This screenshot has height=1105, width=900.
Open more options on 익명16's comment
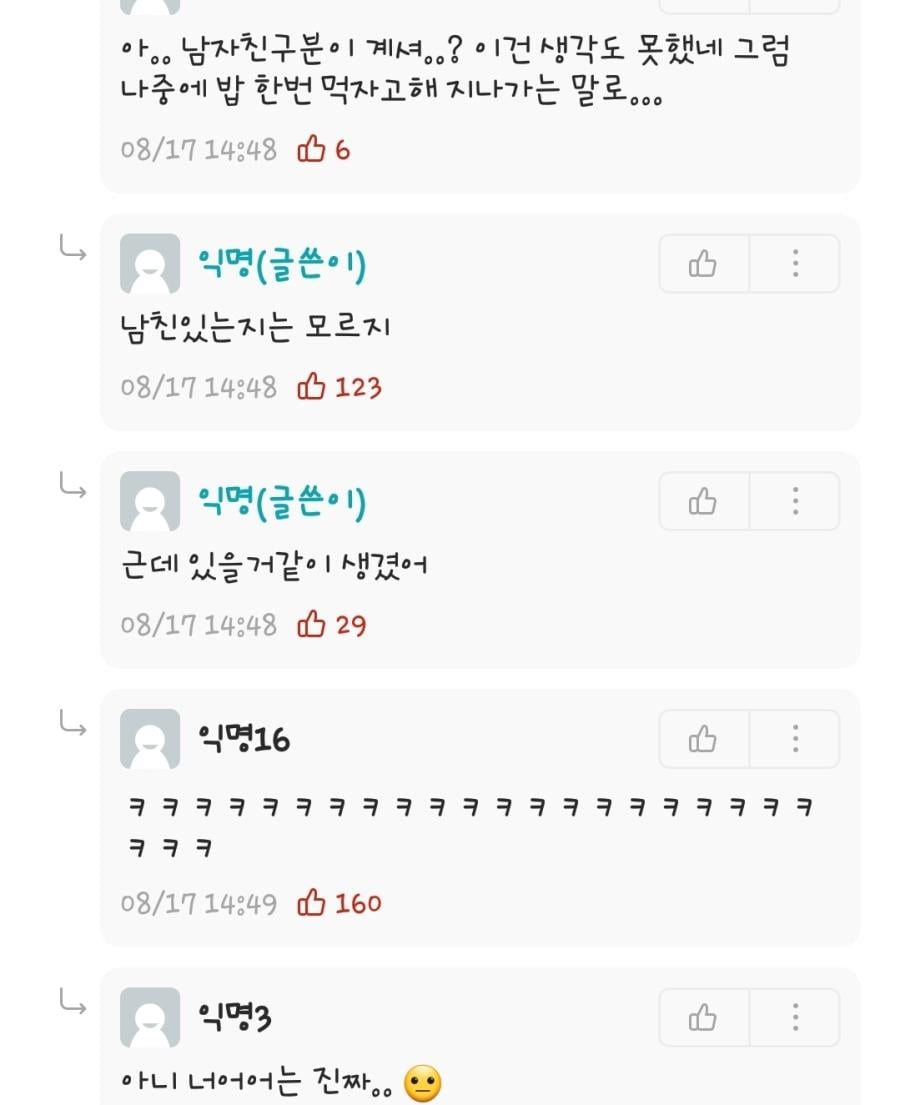pyautogui.click(x=795, y=739)
